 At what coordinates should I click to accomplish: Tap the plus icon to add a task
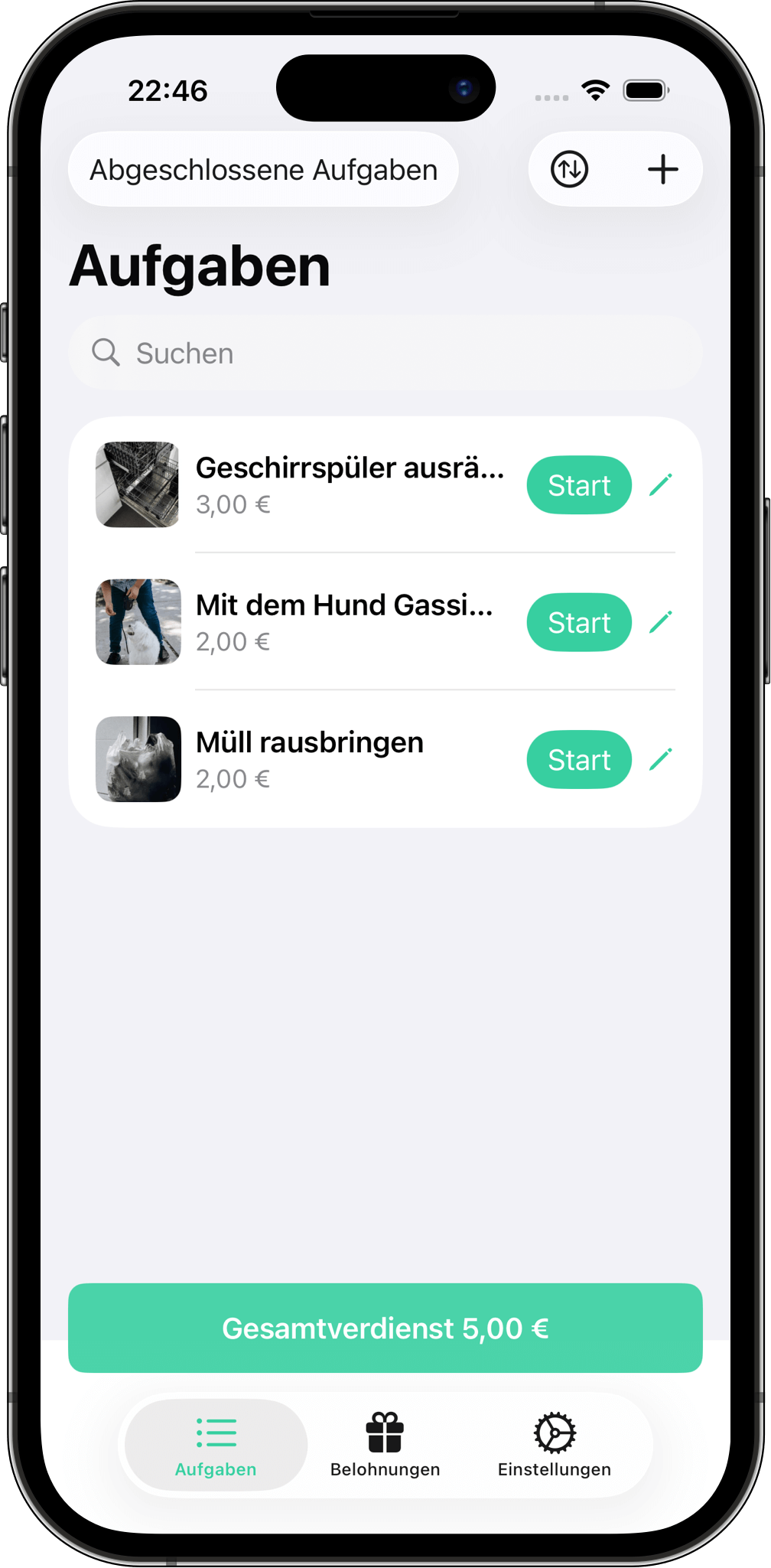(662, 169)
